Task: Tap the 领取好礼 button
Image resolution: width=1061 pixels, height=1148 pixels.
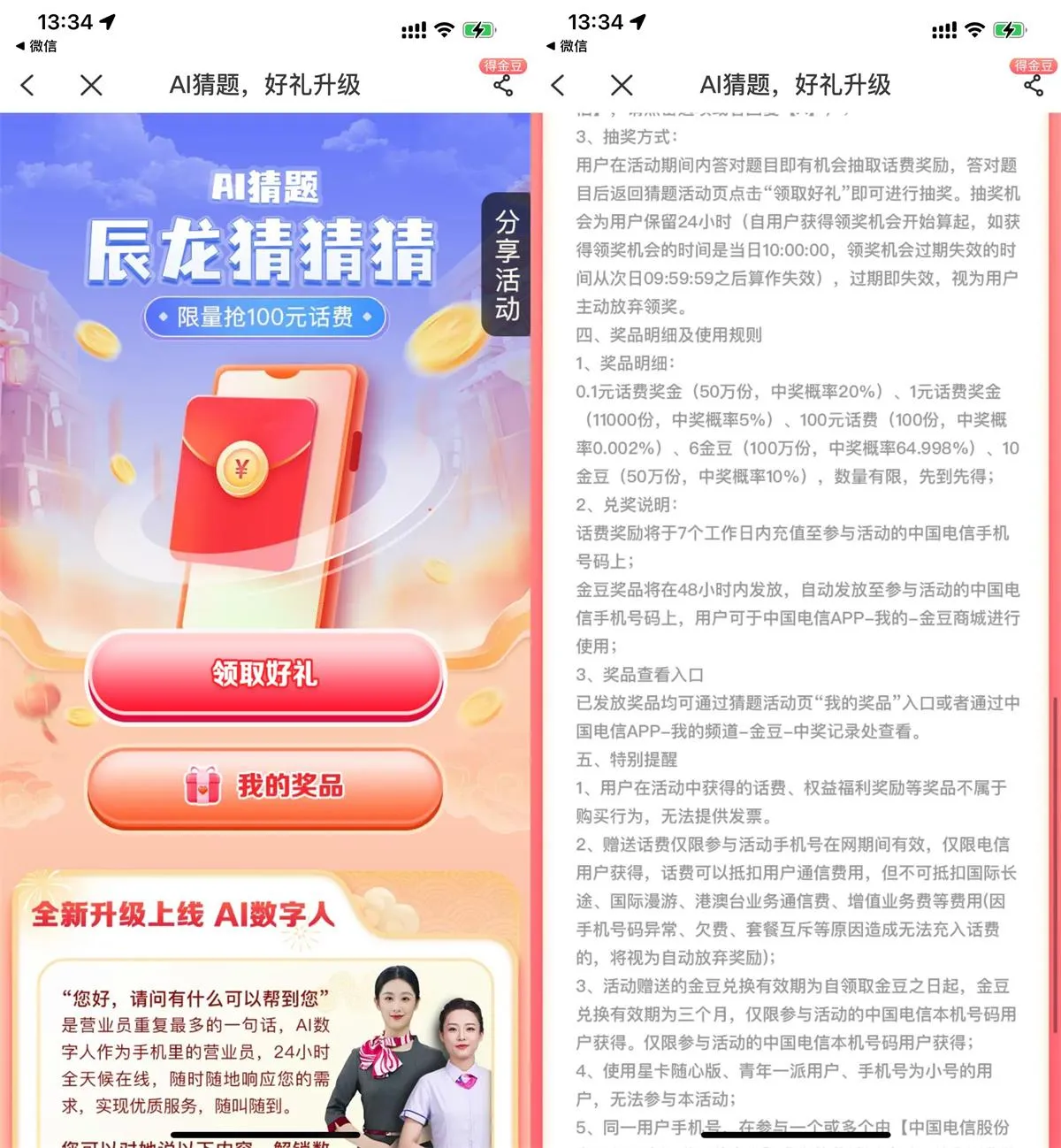Action: (264, 674)
